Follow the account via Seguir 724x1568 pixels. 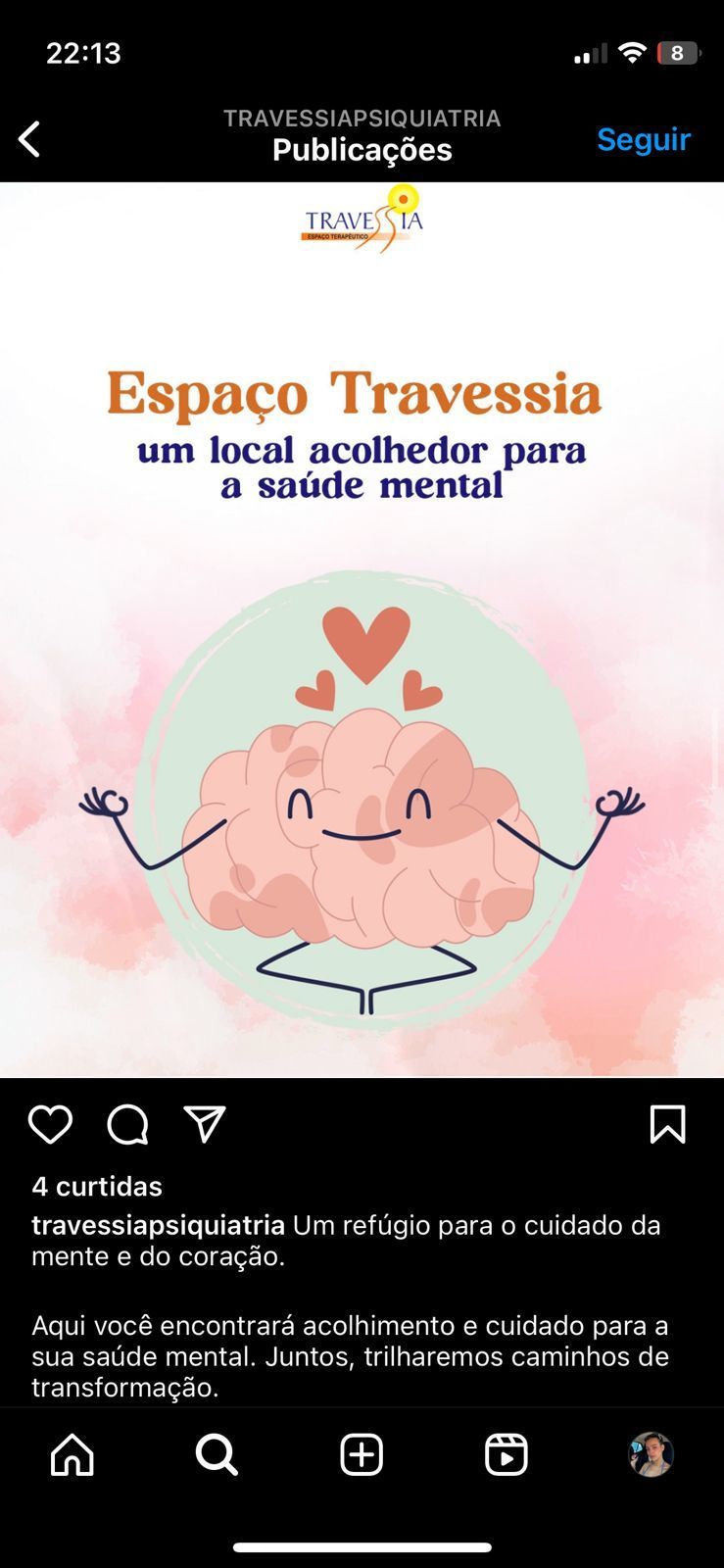click(643, 139)
